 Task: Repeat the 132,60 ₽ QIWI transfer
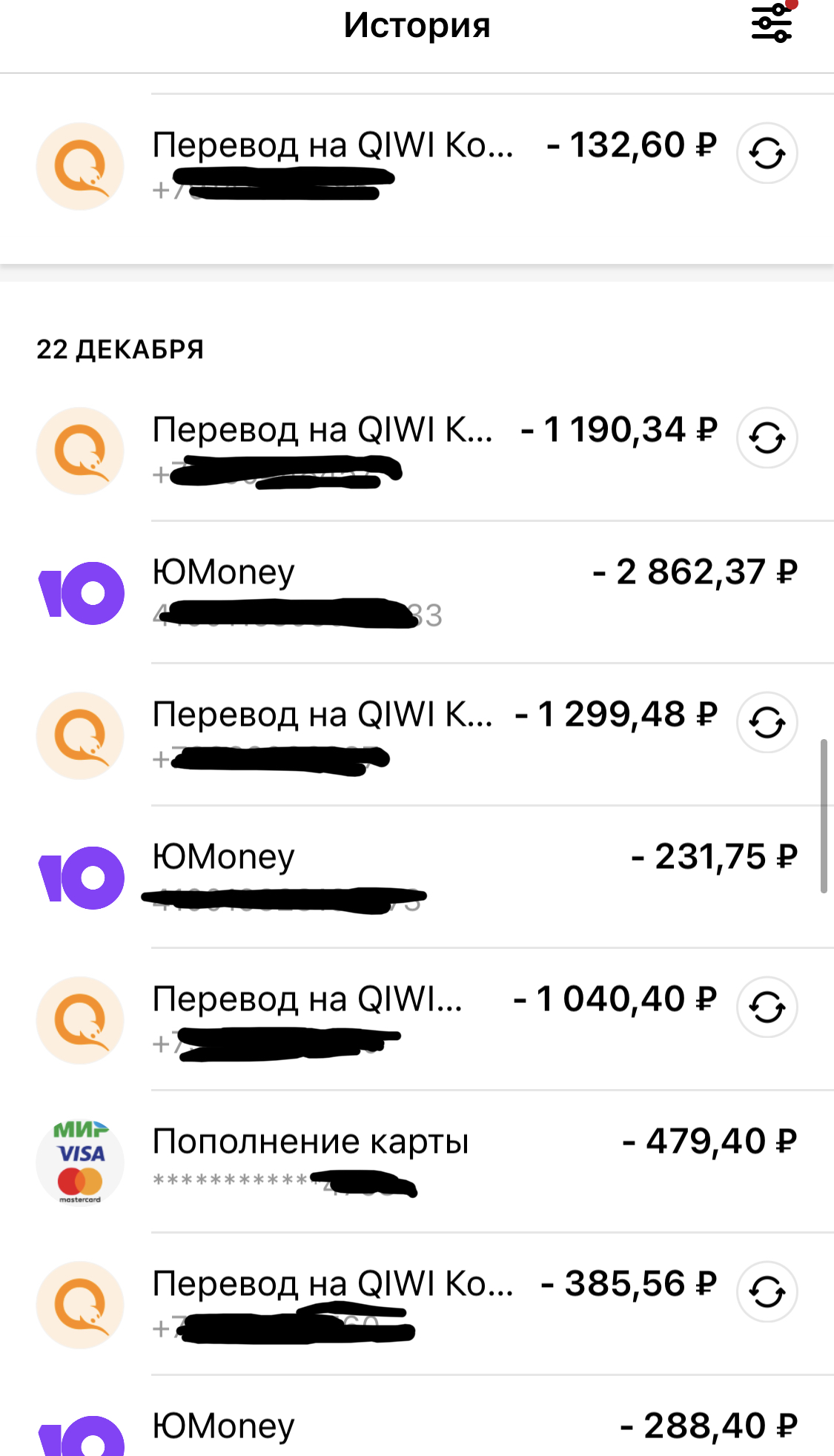pos(767,153)
